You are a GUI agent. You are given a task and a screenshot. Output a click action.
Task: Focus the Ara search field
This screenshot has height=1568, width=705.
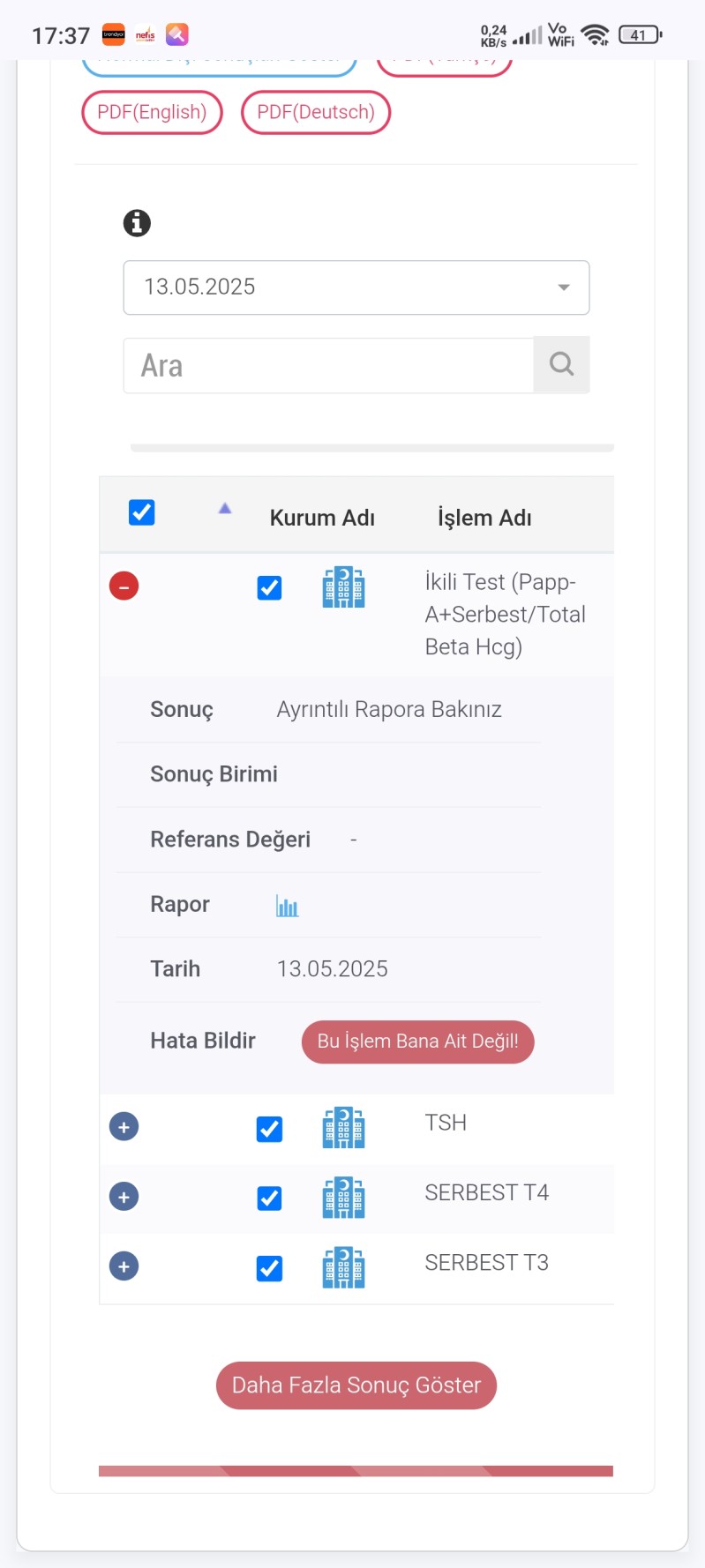point(328,365)
